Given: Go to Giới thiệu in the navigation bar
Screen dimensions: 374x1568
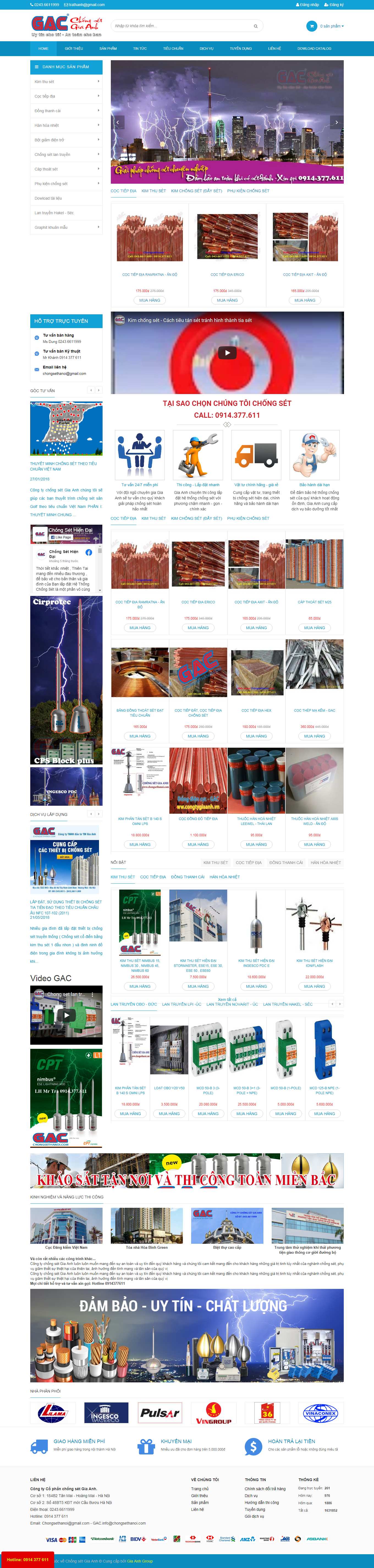Looking at the screenshot, I should point(74,48).
